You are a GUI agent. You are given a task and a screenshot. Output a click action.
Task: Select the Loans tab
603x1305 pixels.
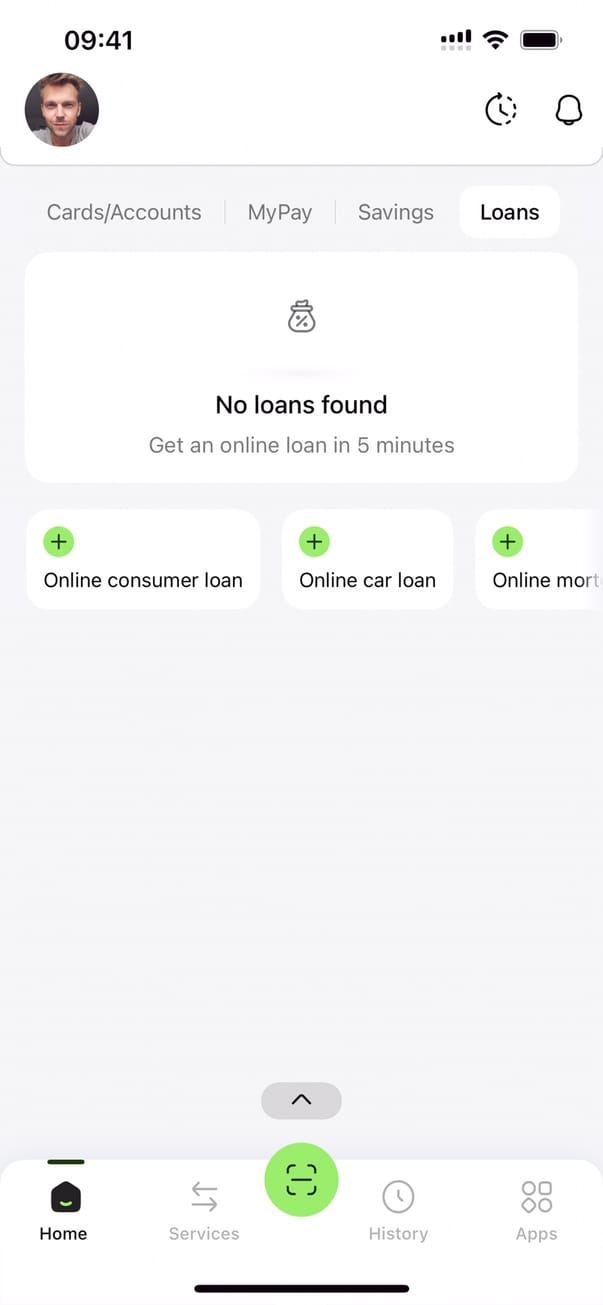tap(509, 212)
